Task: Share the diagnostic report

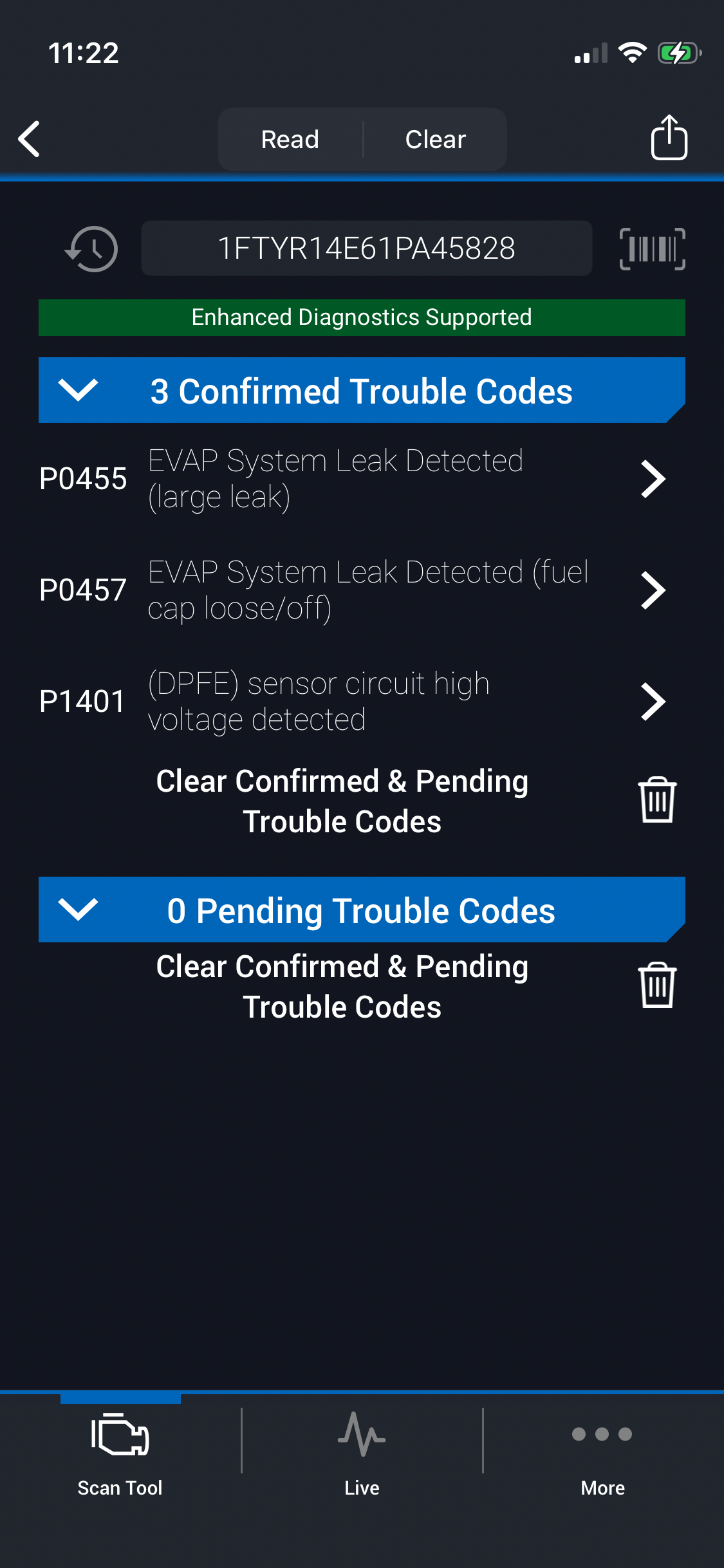Action: 669,138
